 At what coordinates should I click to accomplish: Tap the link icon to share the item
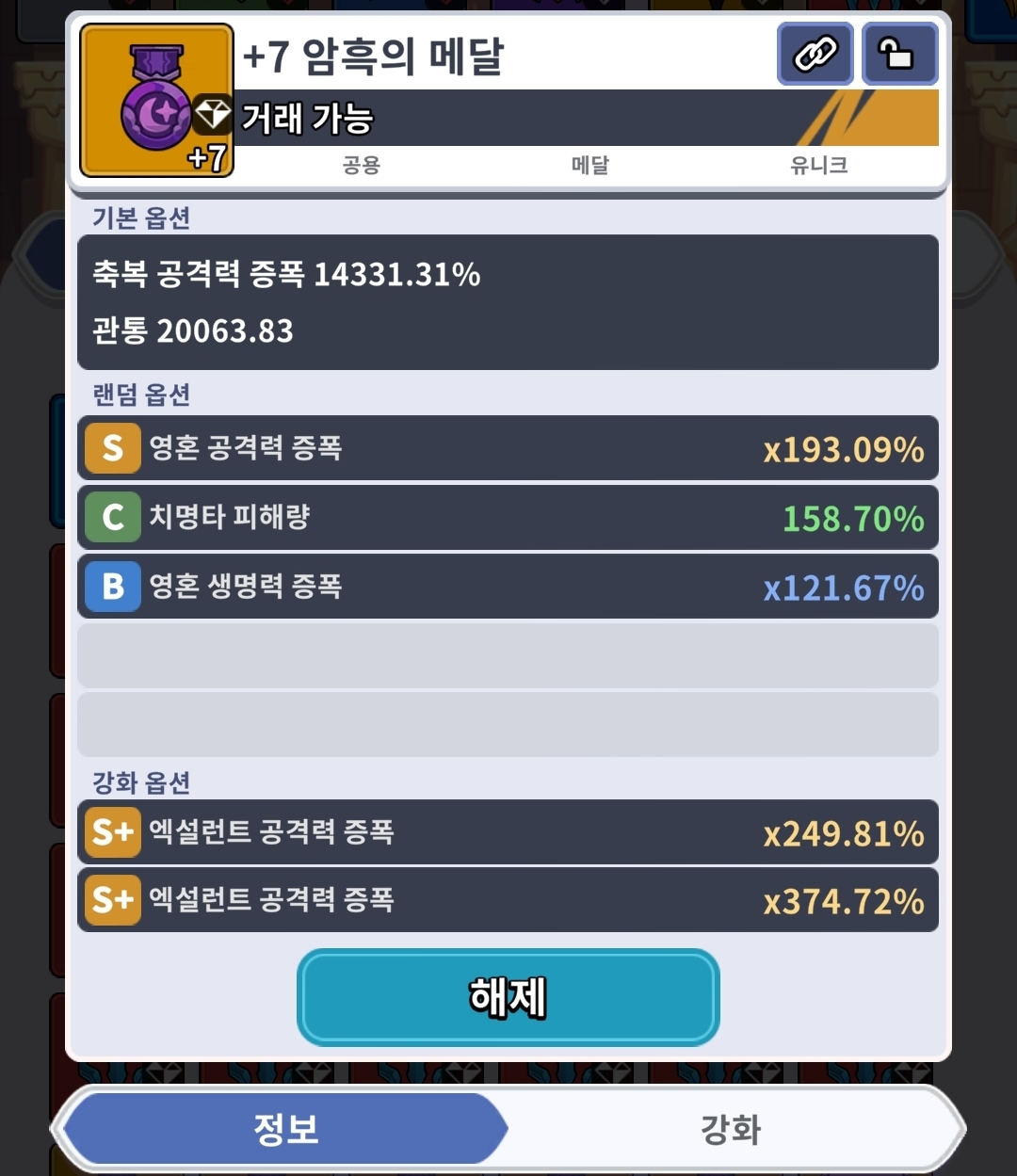point(815,55)
